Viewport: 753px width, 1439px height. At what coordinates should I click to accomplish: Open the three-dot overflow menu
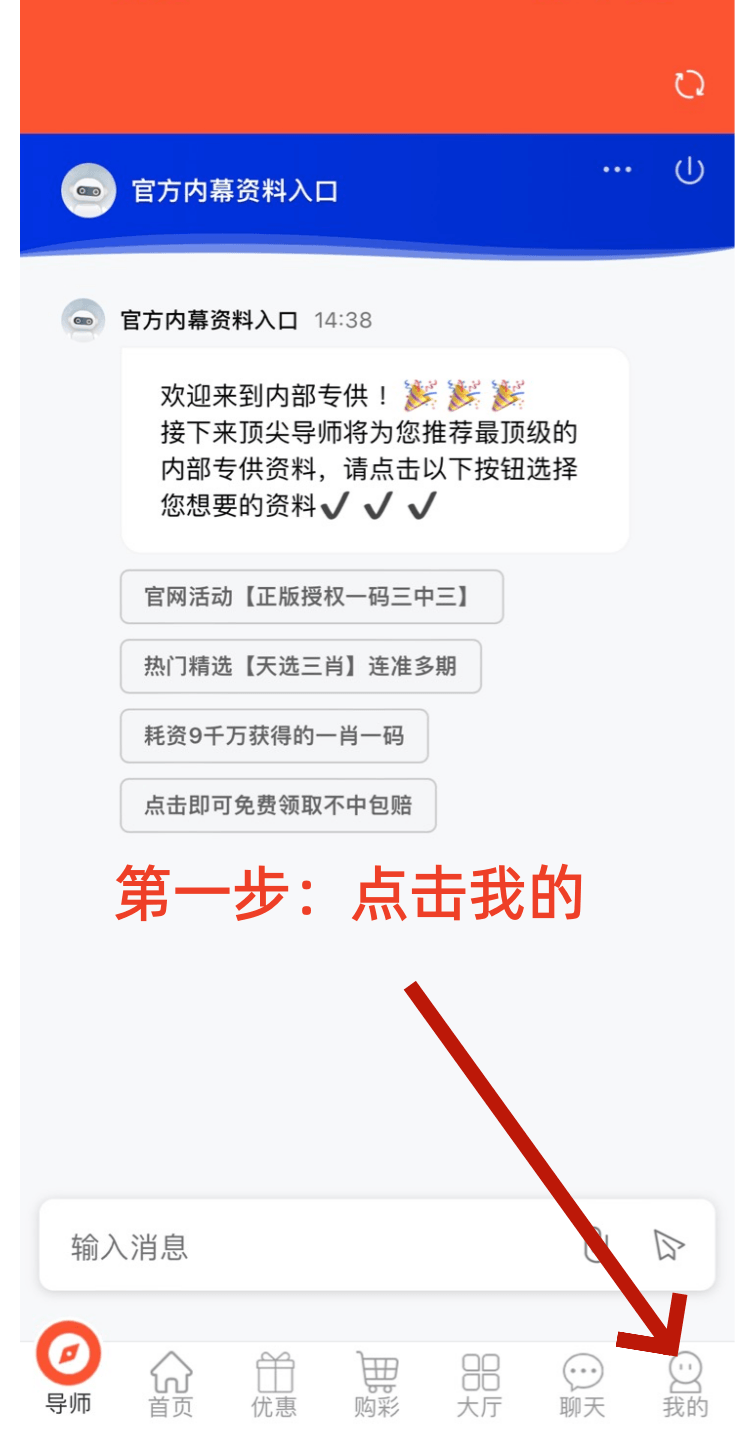click(x=617, y=170)
